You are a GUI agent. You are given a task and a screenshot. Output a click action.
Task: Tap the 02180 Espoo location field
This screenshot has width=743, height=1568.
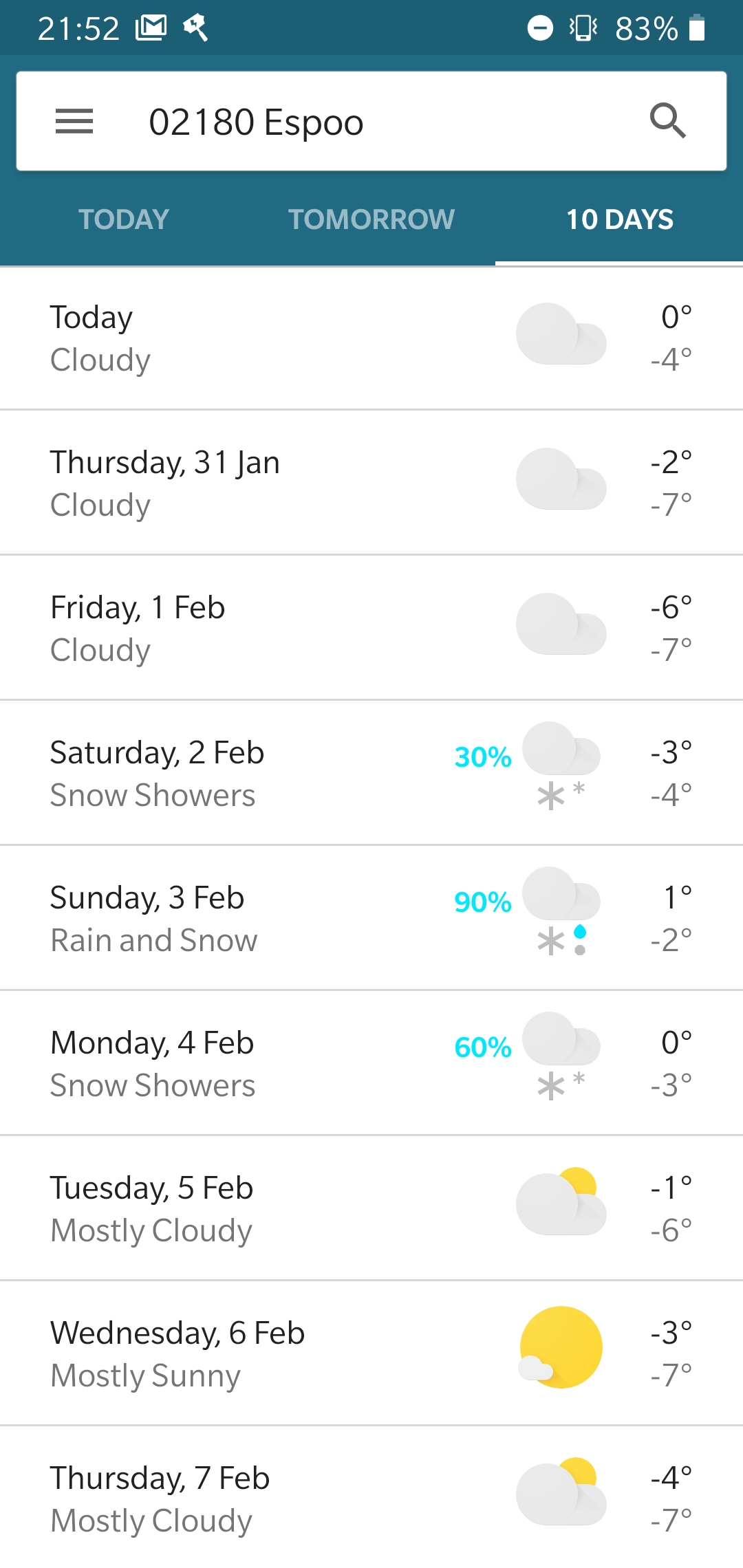point(371,122)
